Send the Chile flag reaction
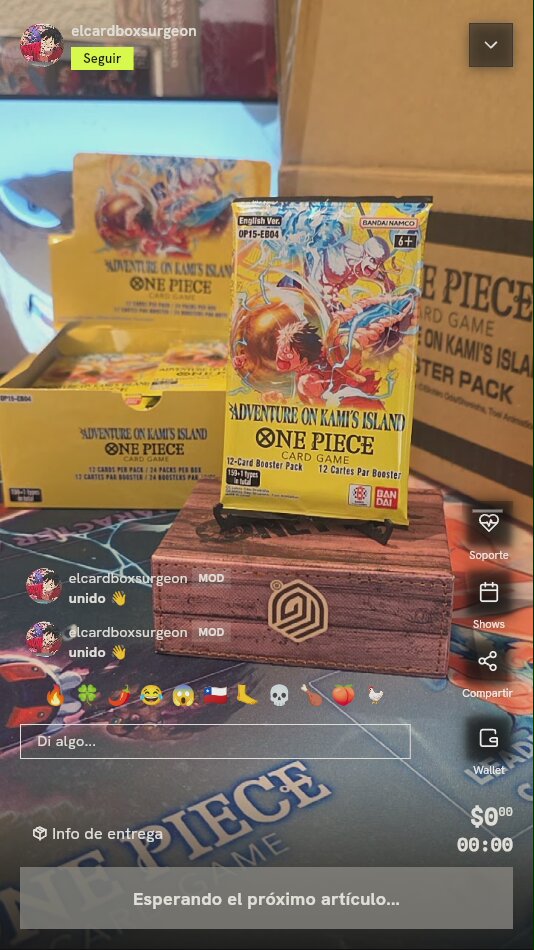Viewport: 534px width, 950px height. point(215,696)
